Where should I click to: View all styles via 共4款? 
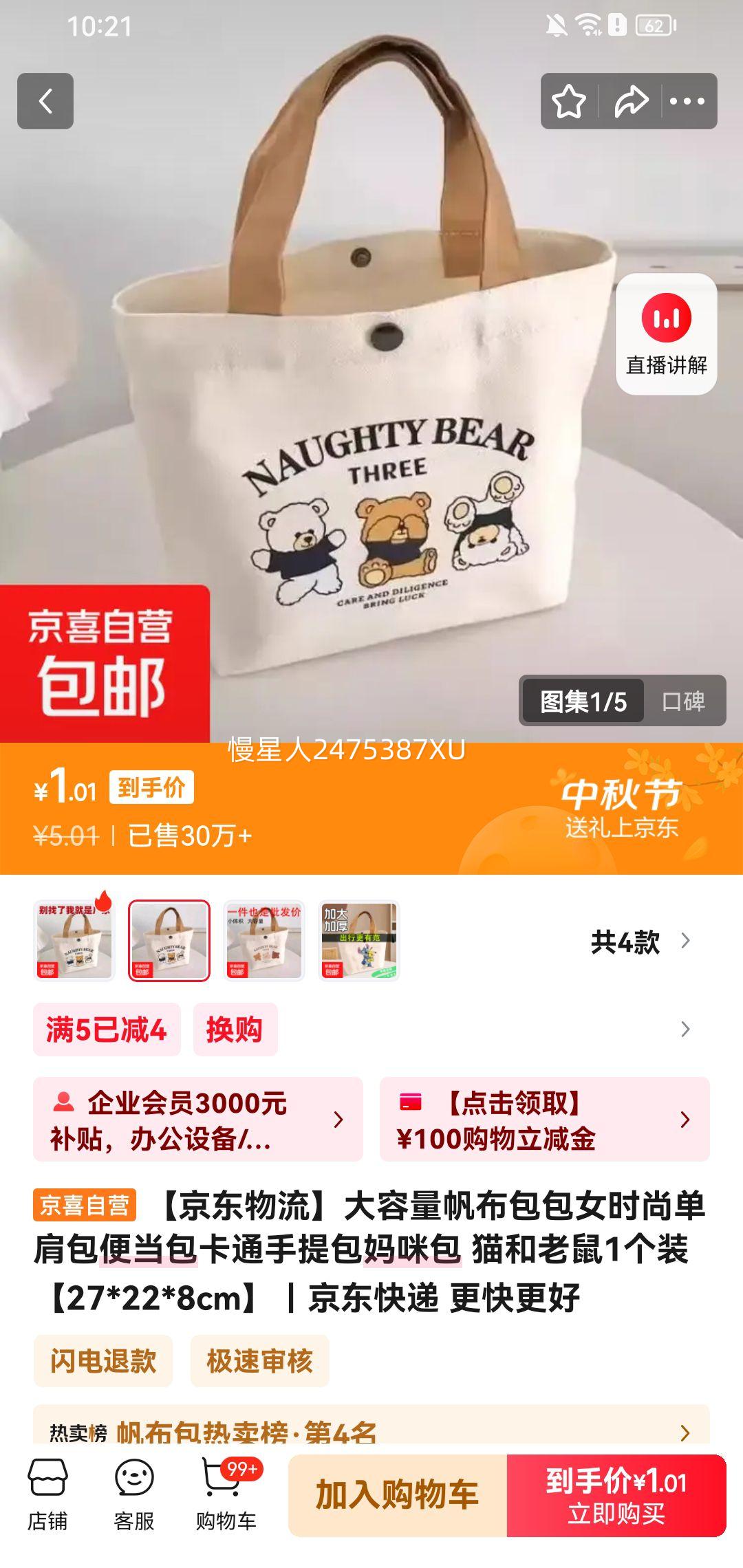click(640, 941)
